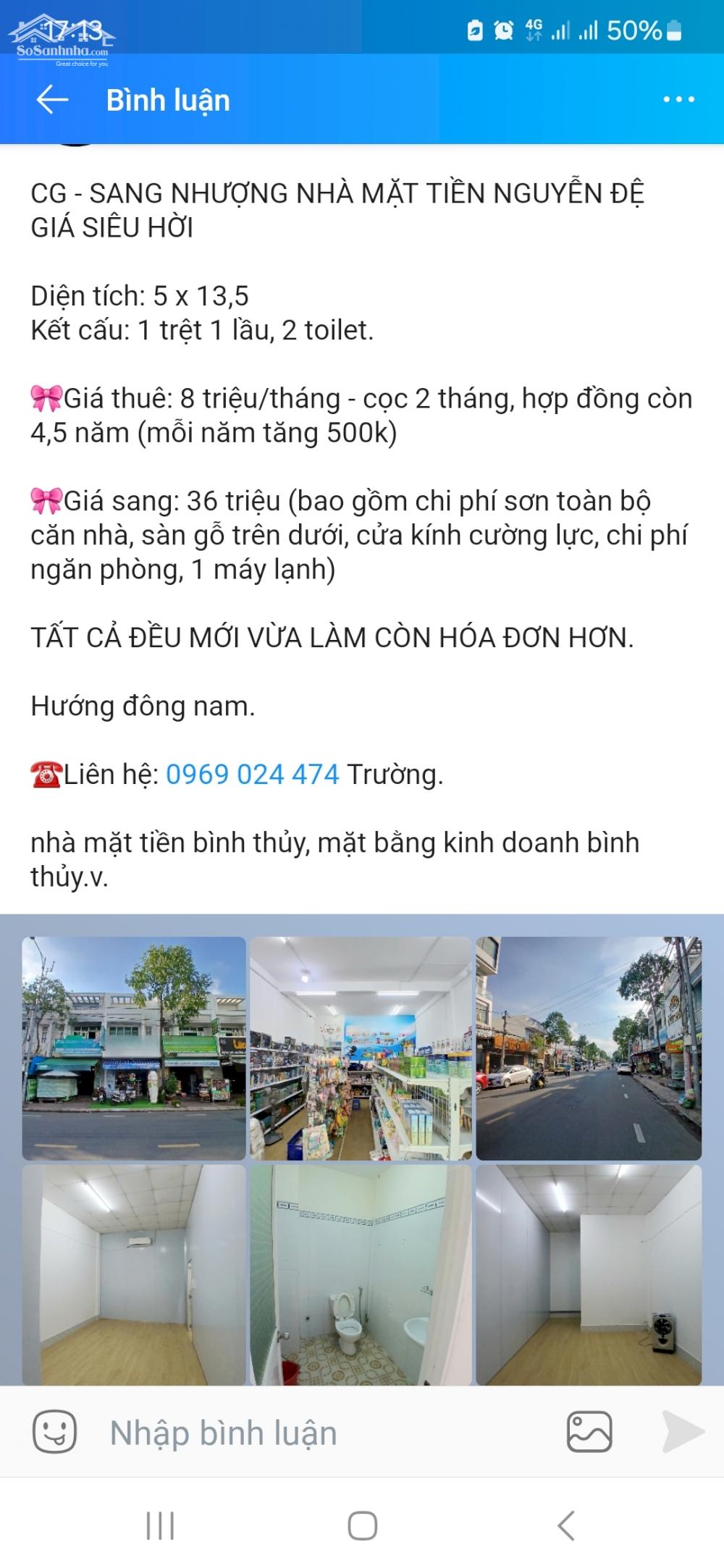
Task: Go back from the Bình luận screen
Action: coord(52,100)
